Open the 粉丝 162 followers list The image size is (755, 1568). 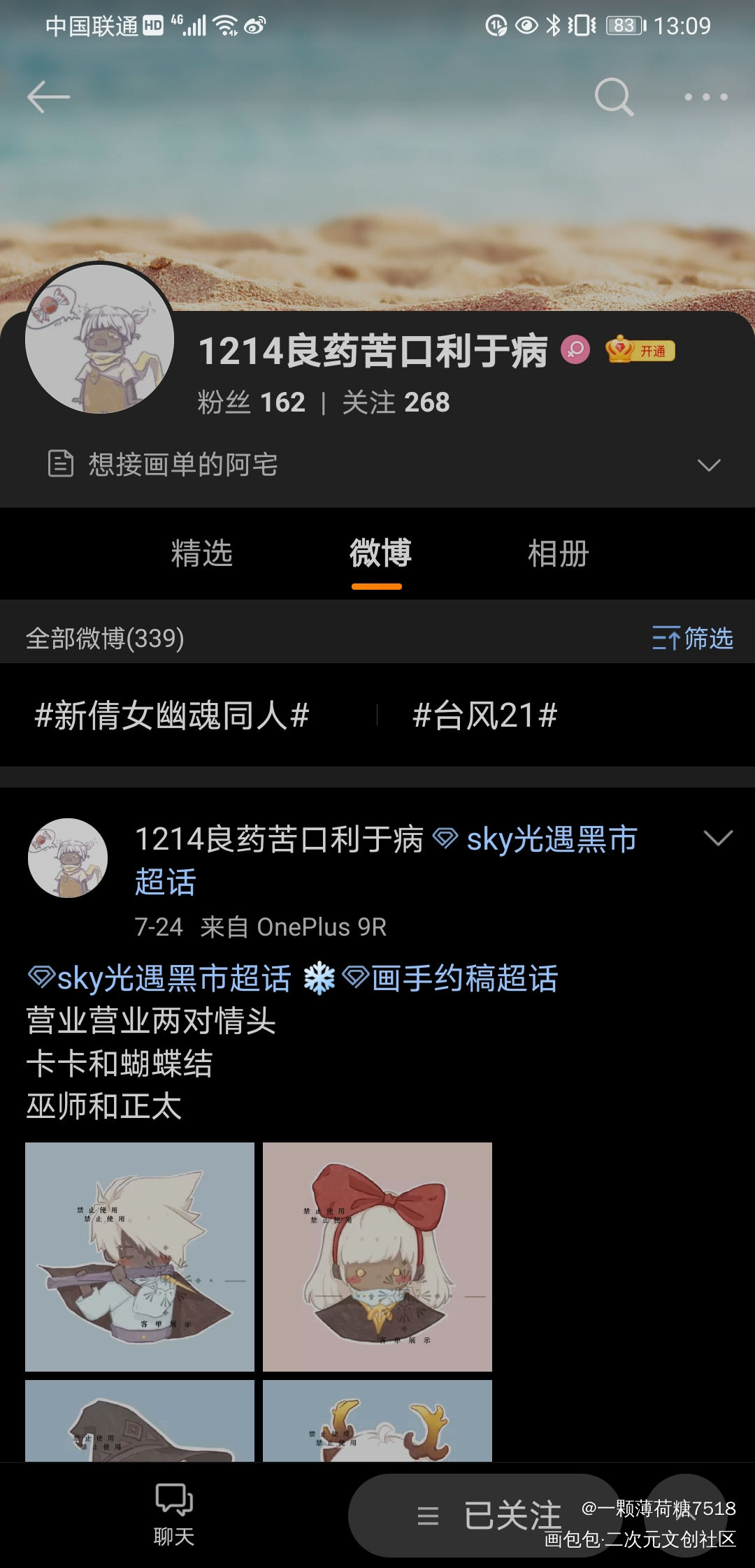pyautogui.click(x=252, y=402)
